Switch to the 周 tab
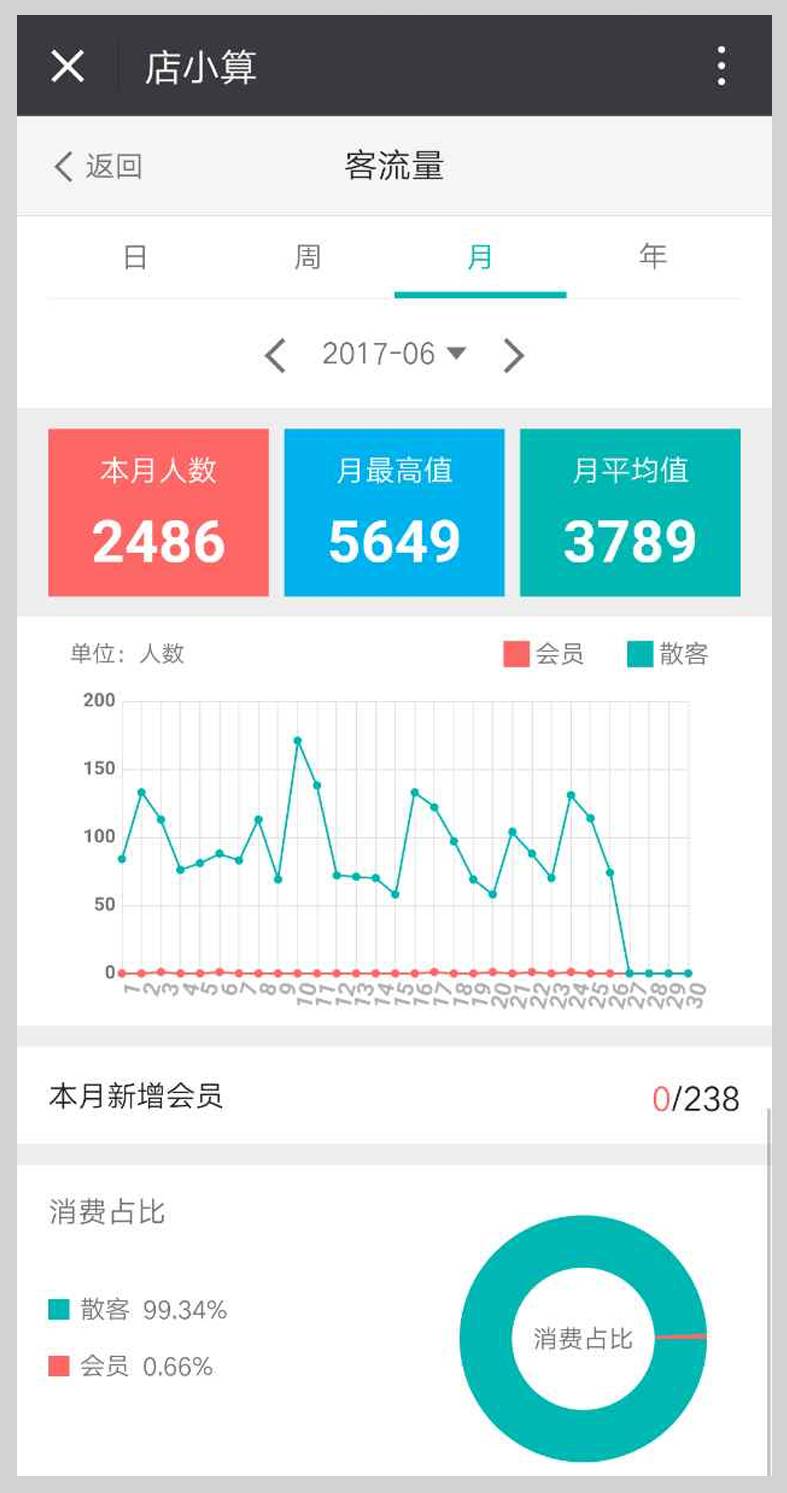The height and width of the screenshot is (1493, 787). click(307, 258)
